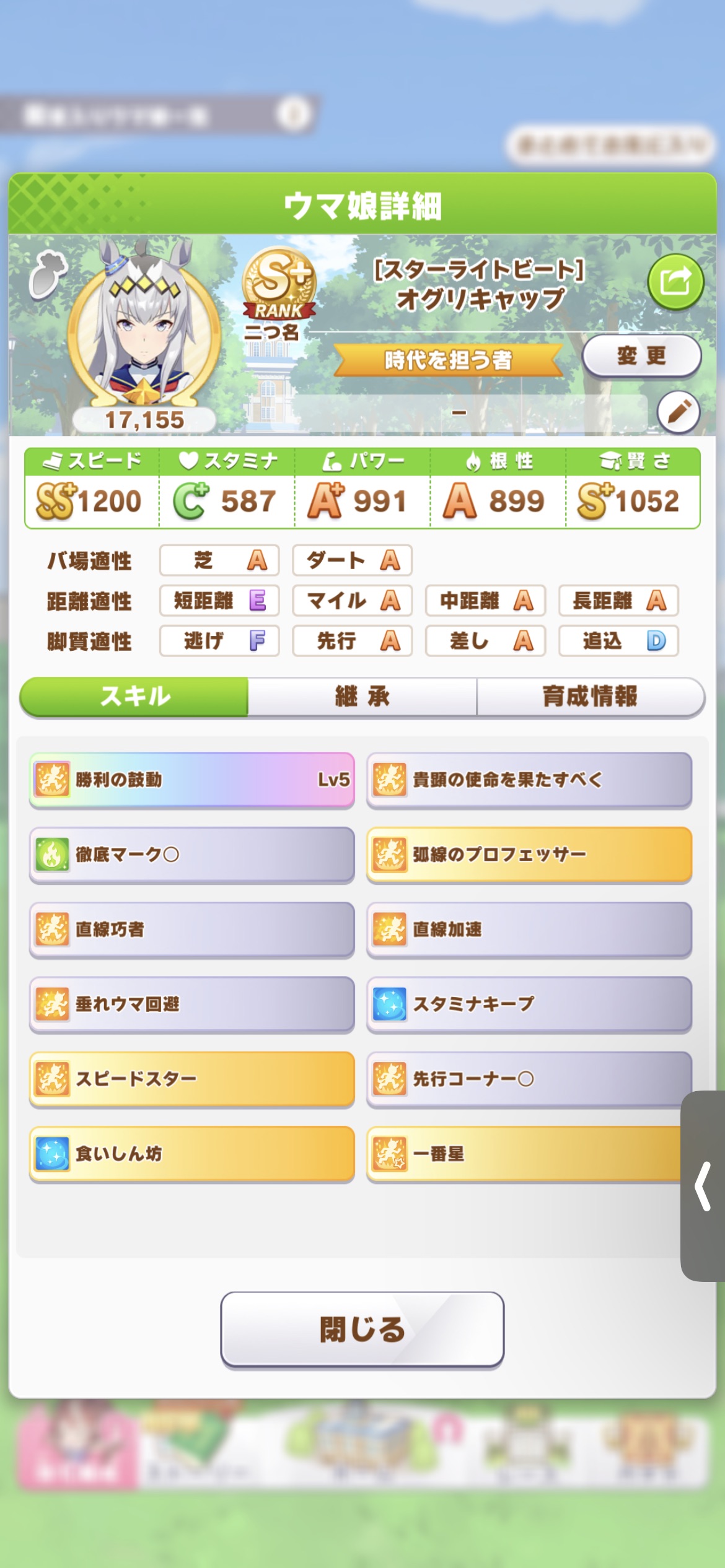The height and width of the screenshot is (1568, 725).
Task: Open skill スタミナキープ
Action: tap(529, 1004)
